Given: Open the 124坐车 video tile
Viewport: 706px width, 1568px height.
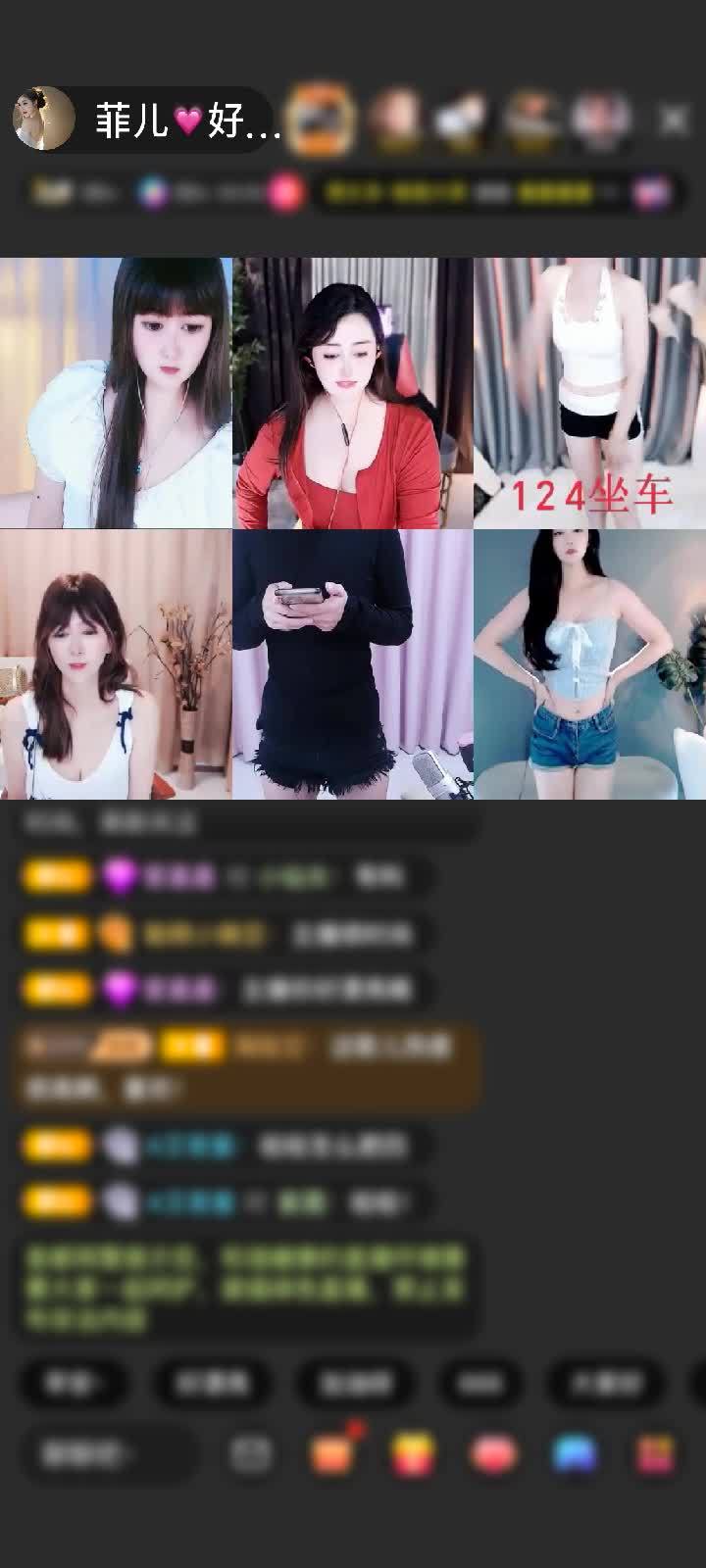Looking at the screenshot, I should pos(589,393).
